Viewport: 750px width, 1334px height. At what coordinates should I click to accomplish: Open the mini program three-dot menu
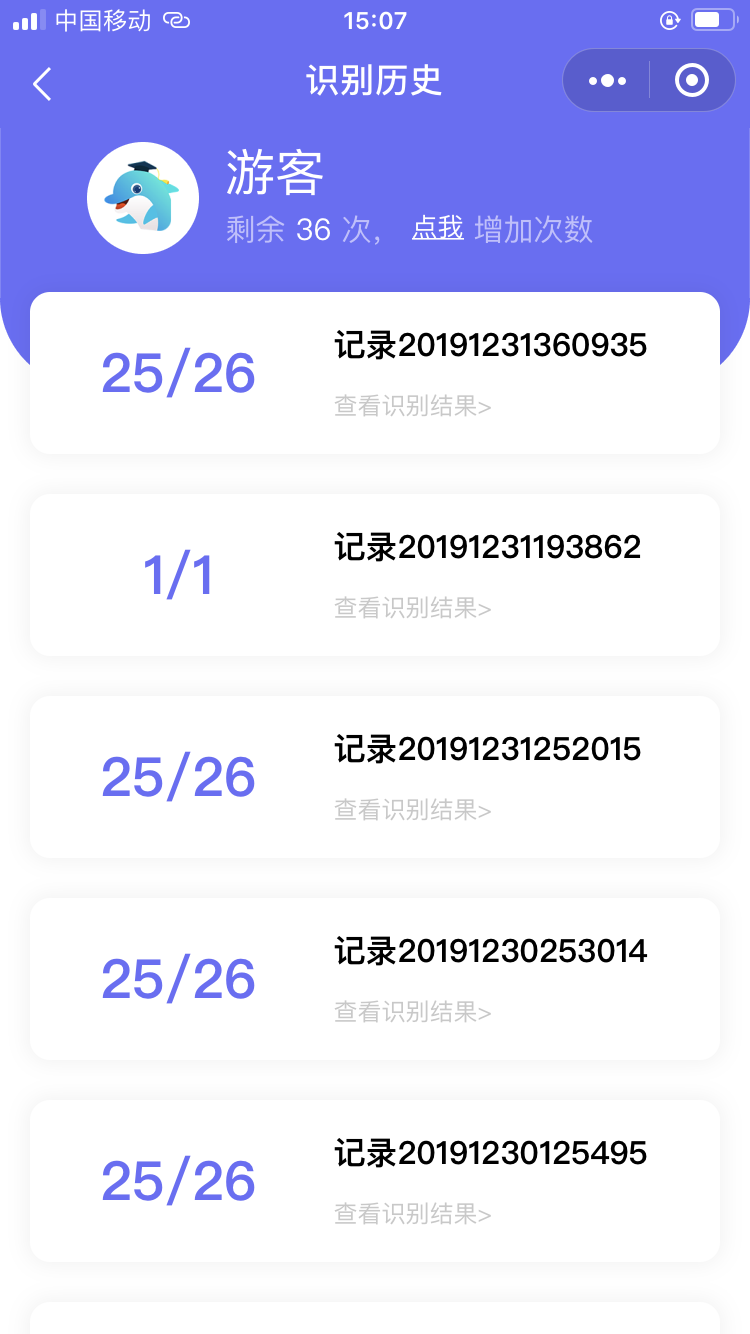607,81
